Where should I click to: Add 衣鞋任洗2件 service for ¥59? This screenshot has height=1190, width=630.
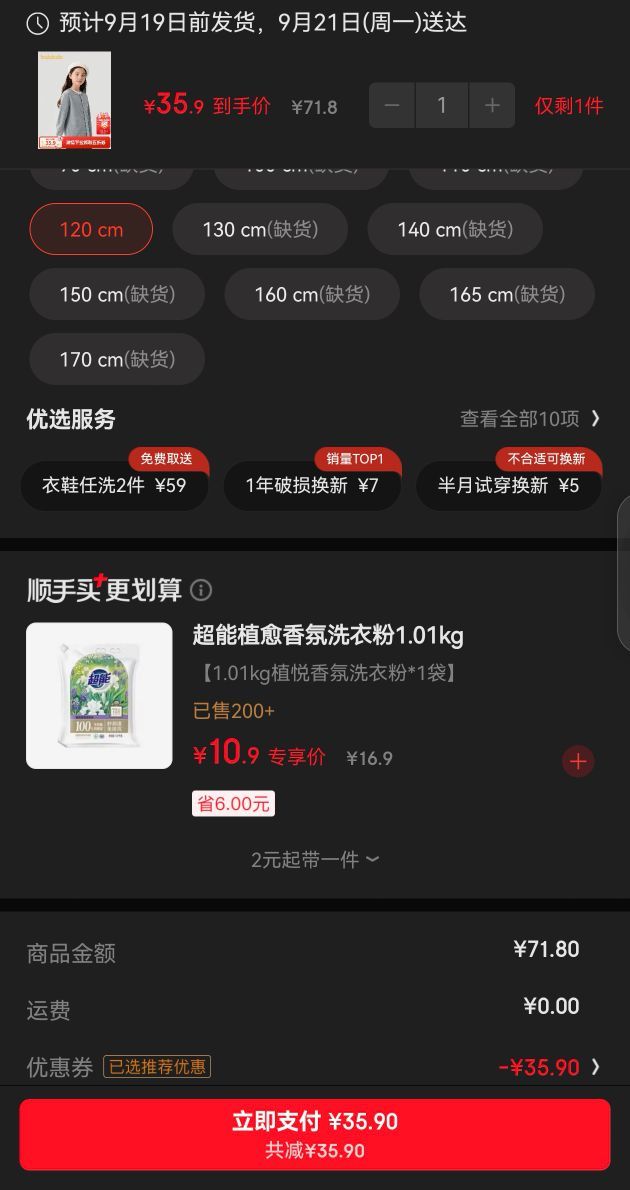114,486
